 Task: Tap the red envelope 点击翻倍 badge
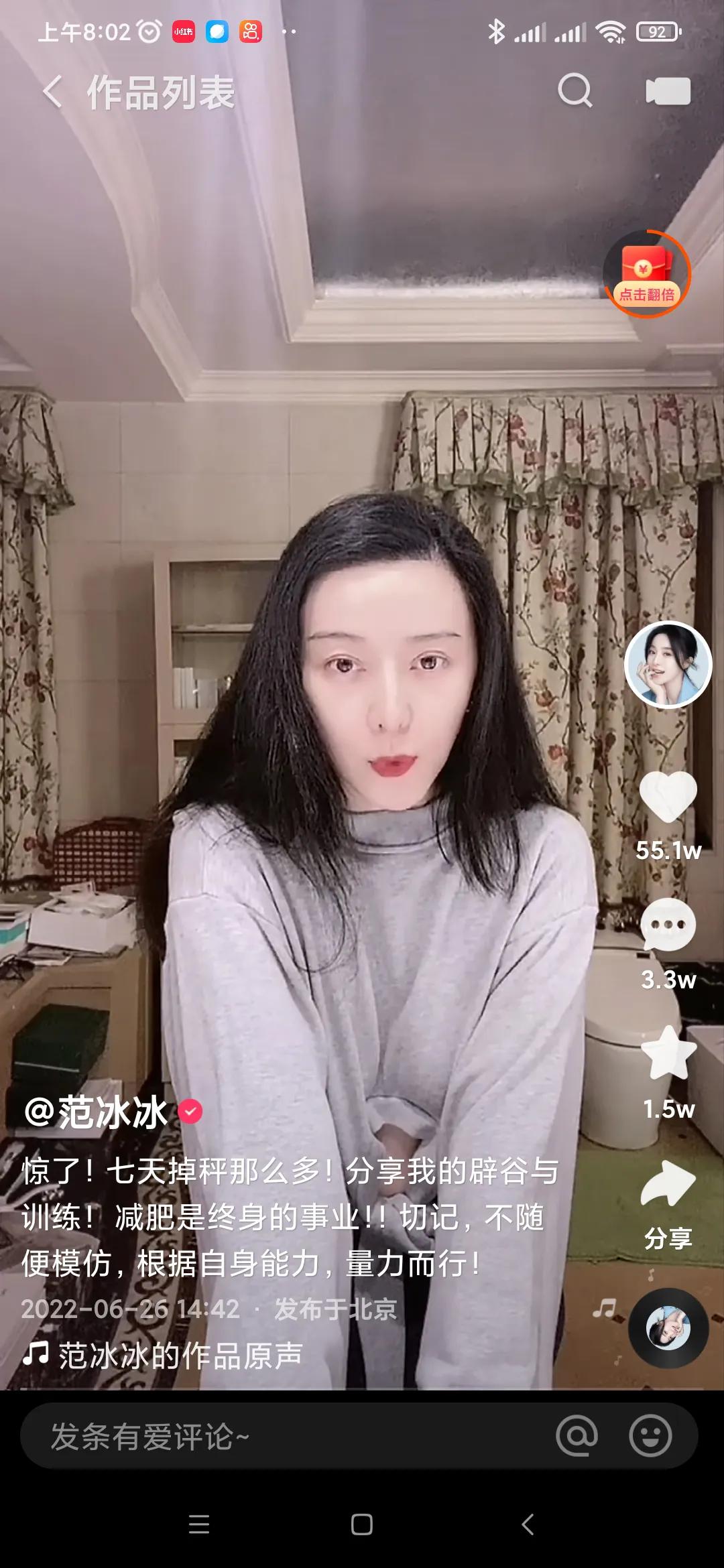coord(646,273)
